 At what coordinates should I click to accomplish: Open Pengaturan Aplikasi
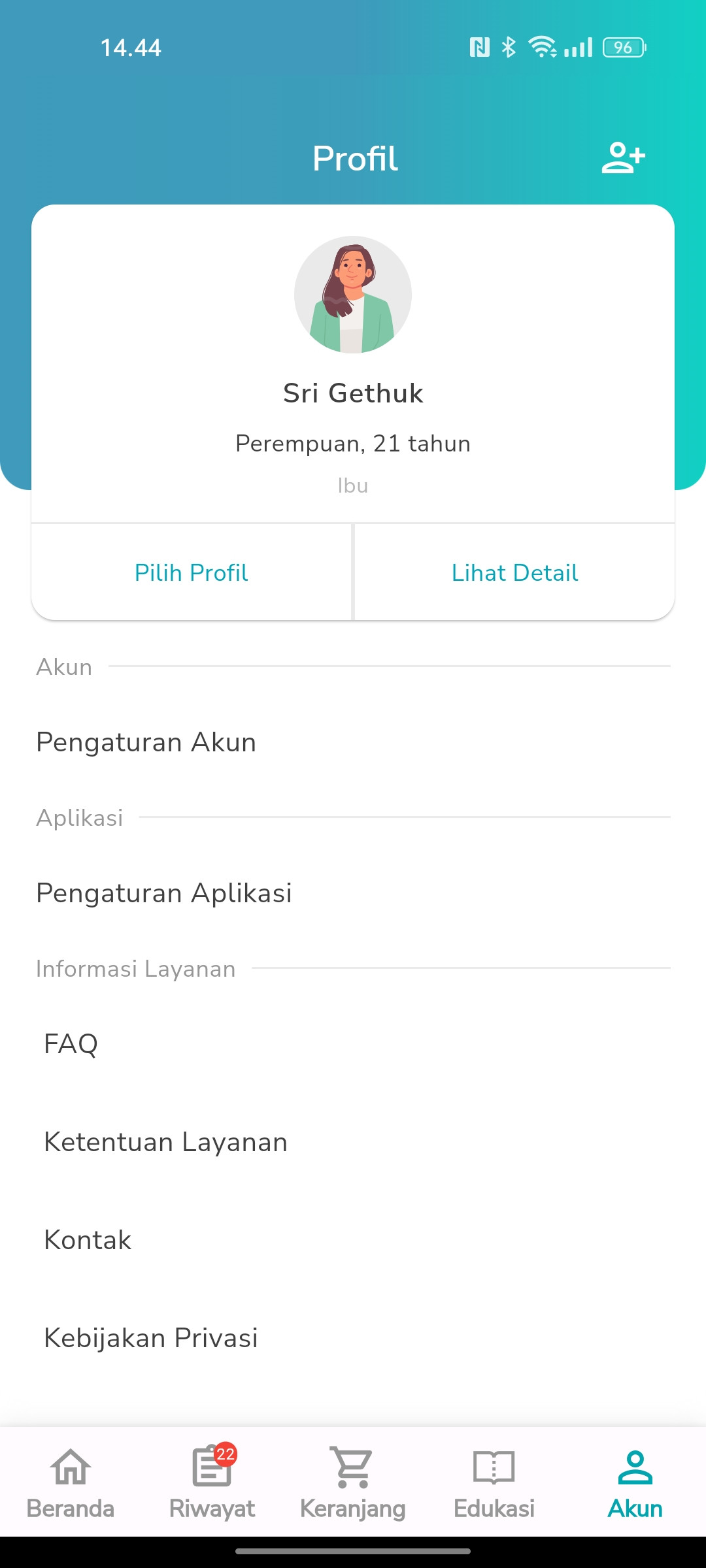tap(164, 893)
